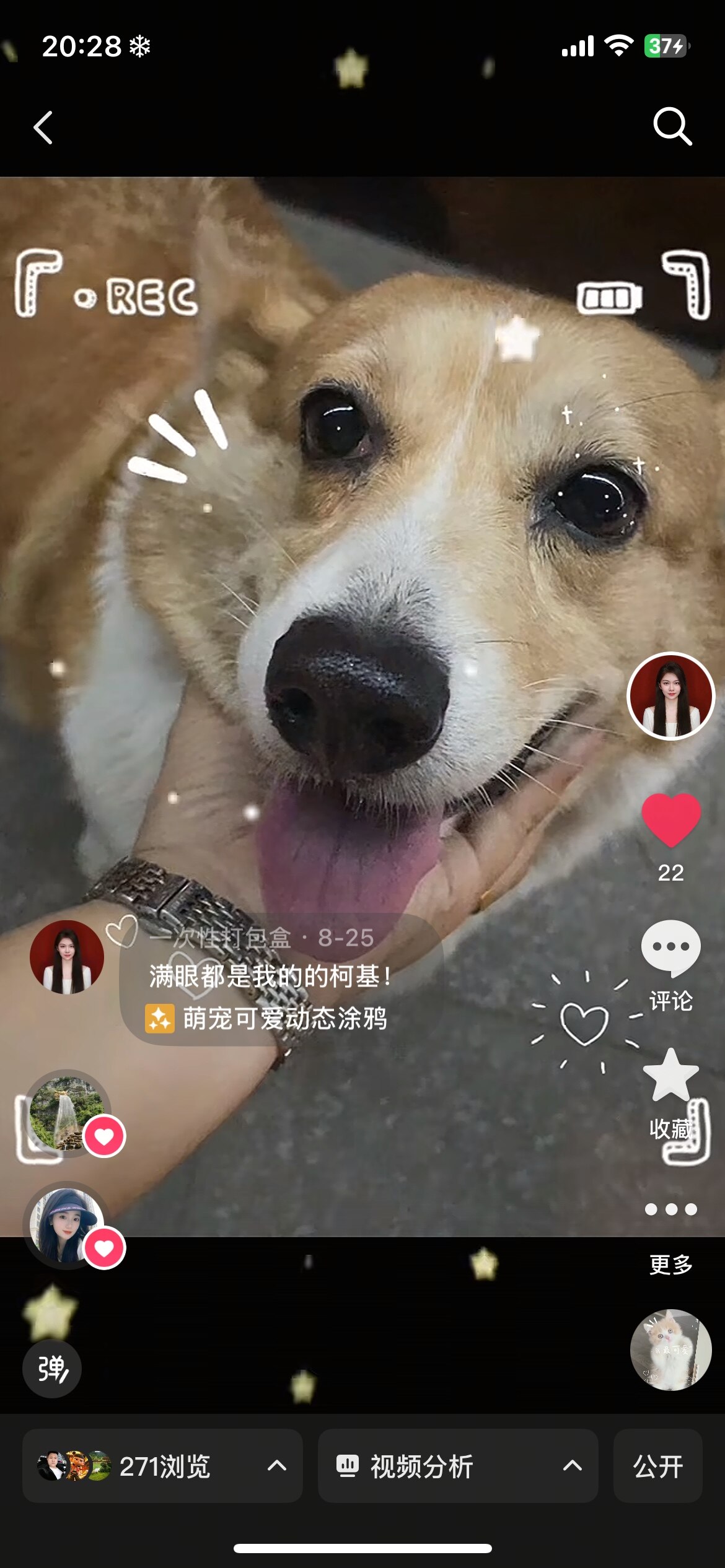Unlike the video with the red heart
The width and height of the screenshot is (725, 1568).
pos(670,820)
